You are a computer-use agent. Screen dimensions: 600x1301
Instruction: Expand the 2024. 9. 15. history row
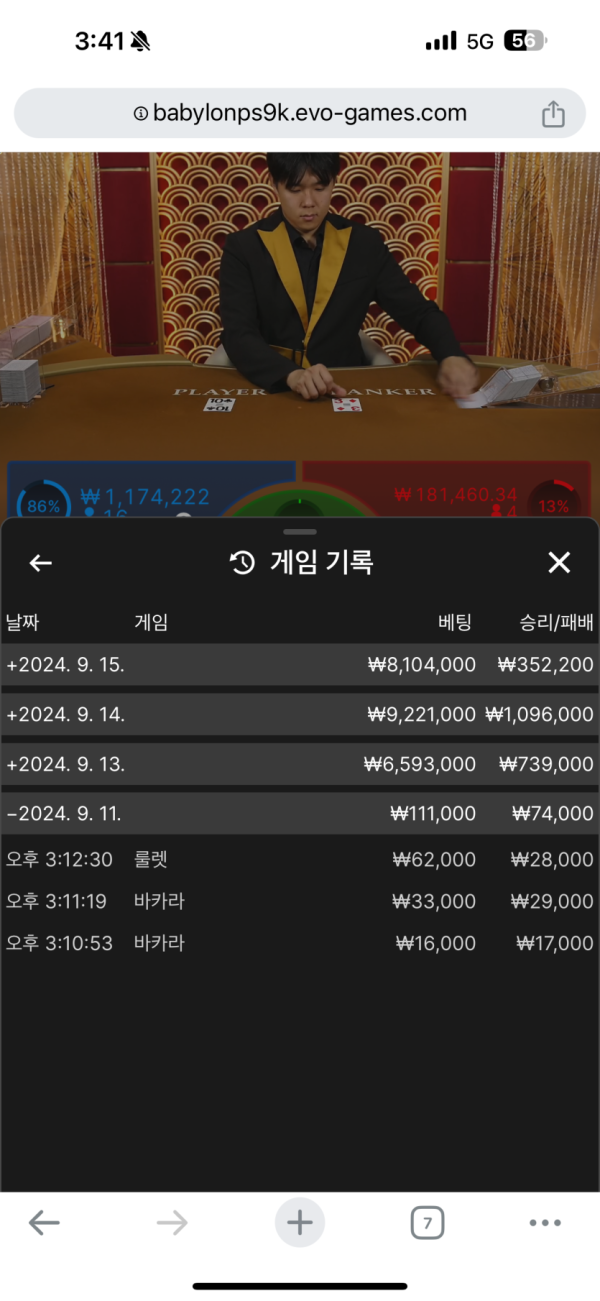[300, 665]
